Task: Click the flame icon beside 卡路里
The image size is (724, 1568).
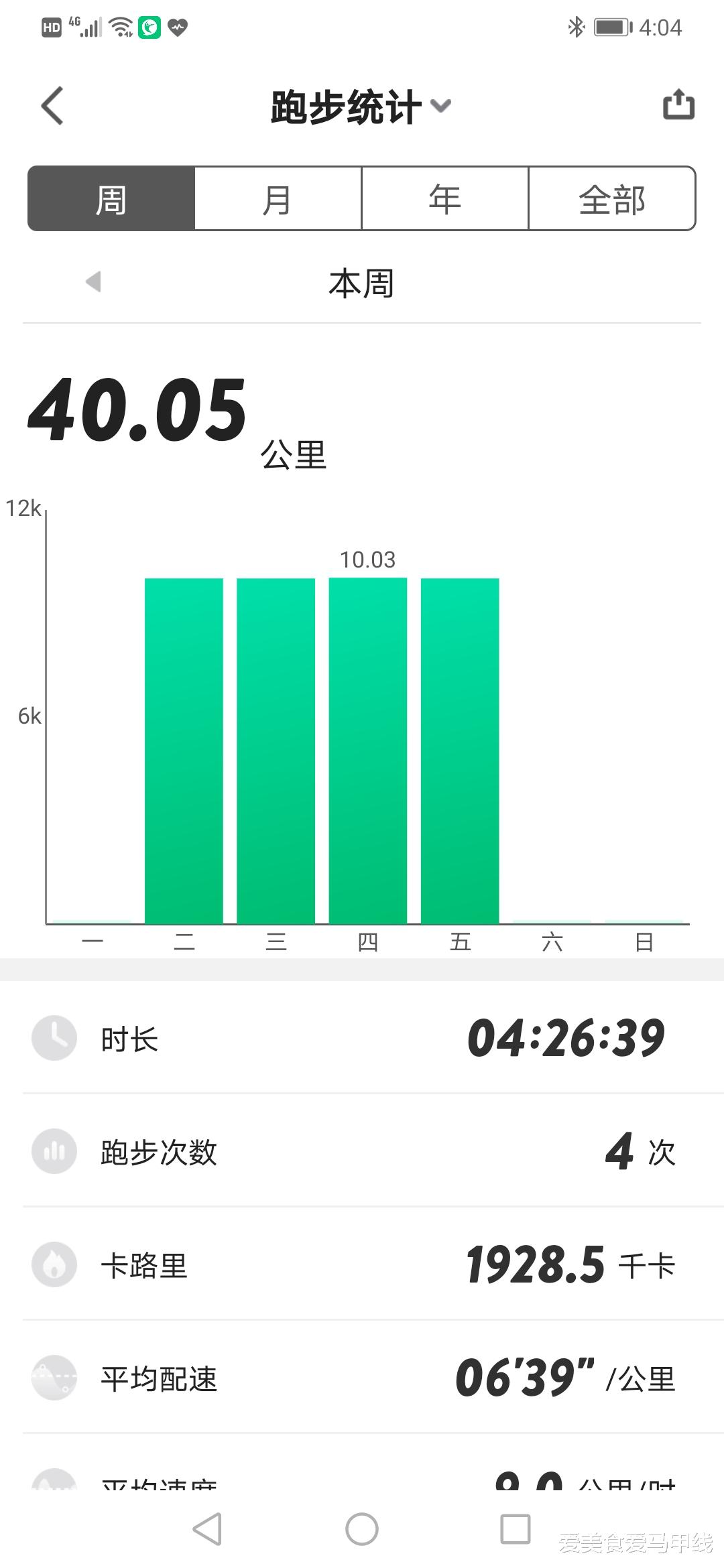Action: tap(54, 1264)
